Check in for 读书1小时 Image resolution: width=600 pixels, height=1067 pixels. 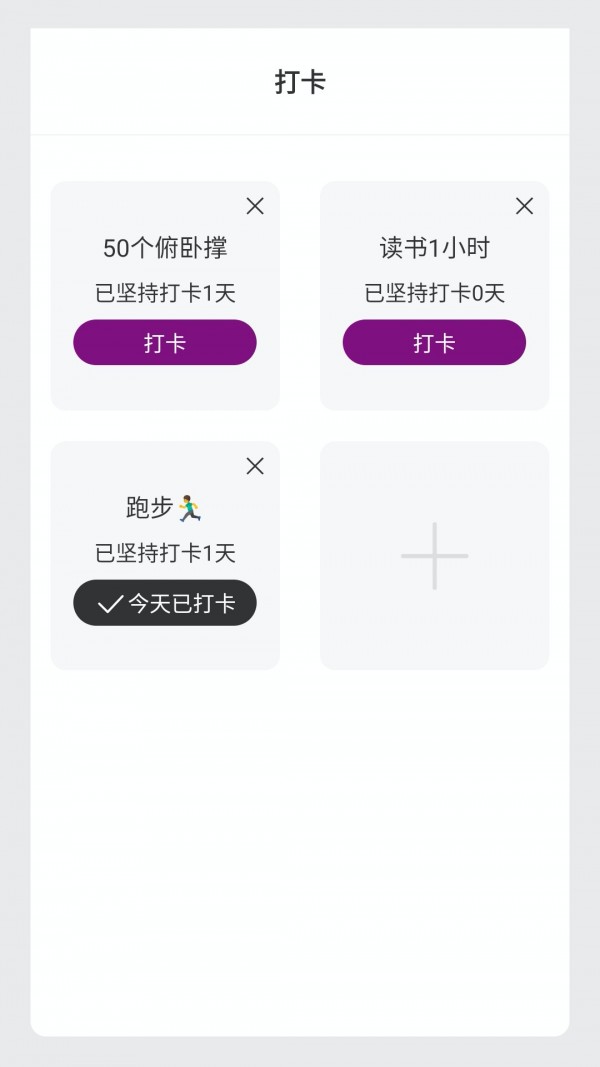pos(434,342)
